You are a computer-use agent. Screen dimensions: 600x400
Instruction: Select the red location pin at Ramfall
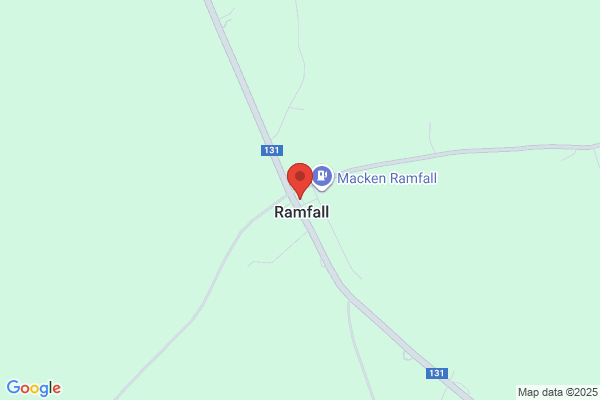point(300,181)
